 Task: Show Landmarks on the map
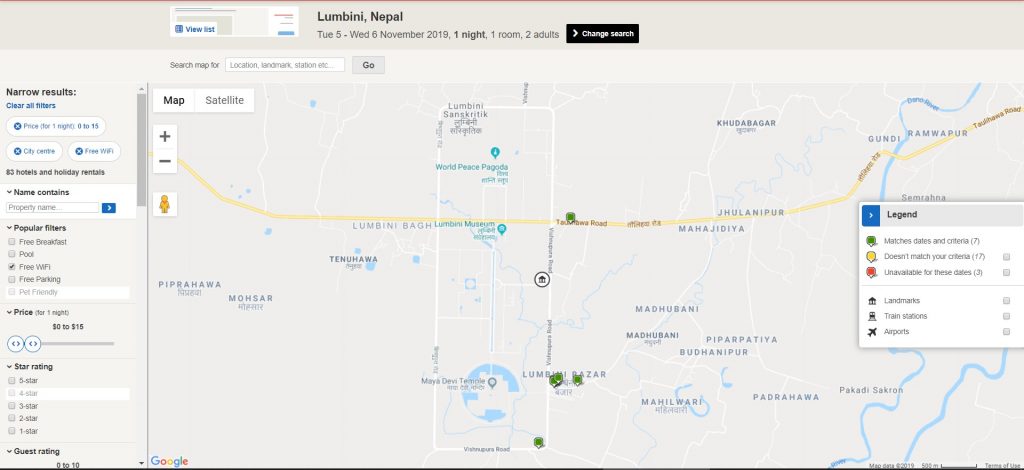coord(1006,300)
